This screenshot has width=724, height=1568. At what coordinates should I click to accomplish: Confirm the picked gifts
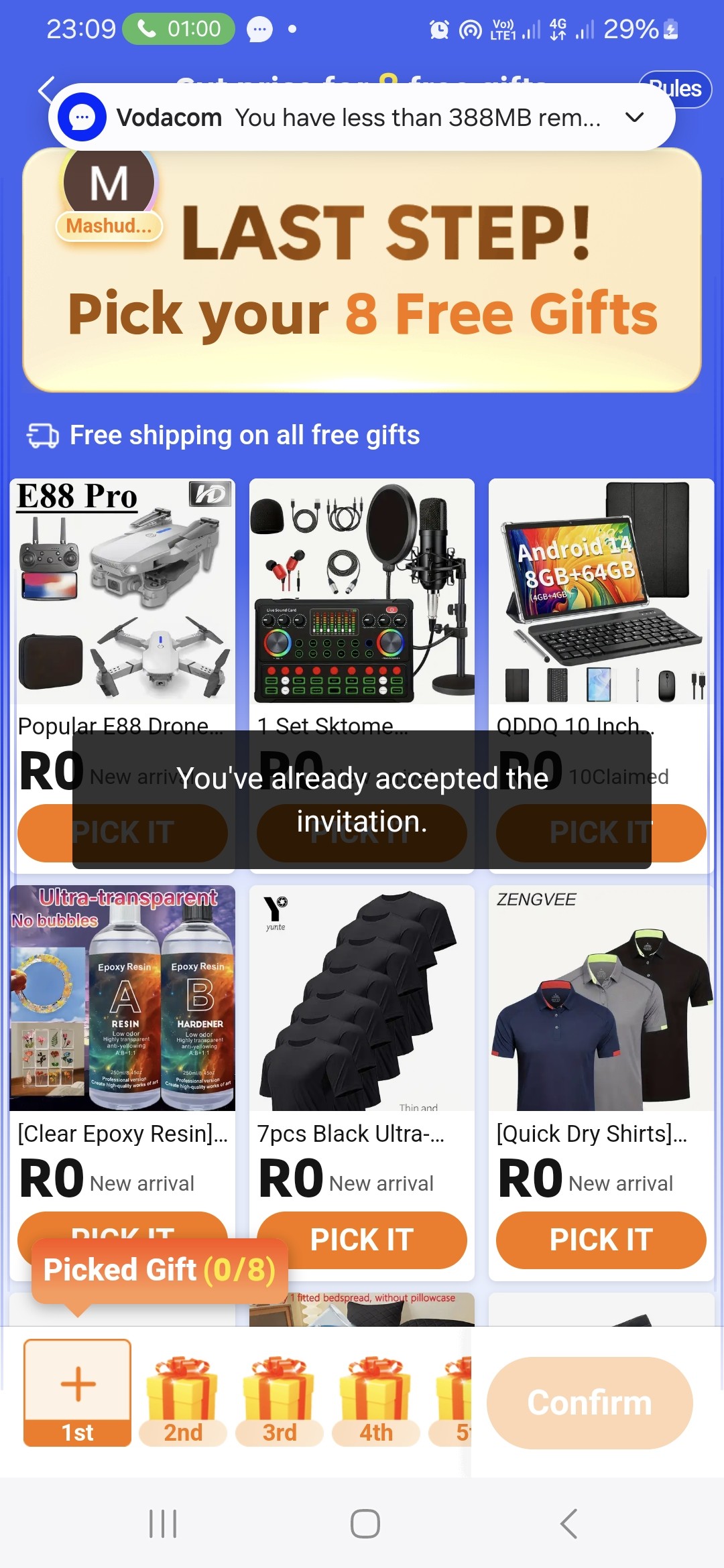(x=590, y=1403)
